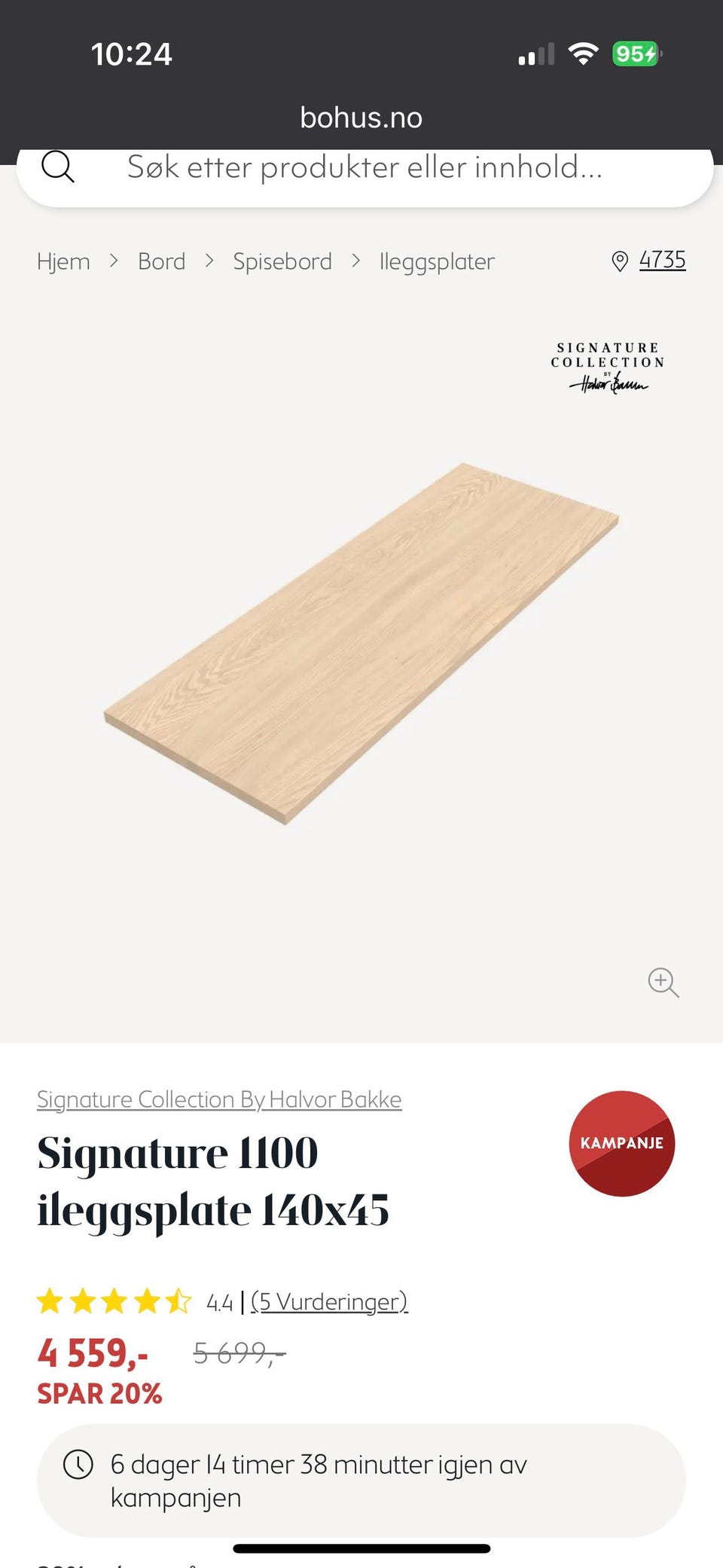The image size is (723, 1568).
Task: Open the Spisebord breadcrumb category
Action: click(282, 261)
